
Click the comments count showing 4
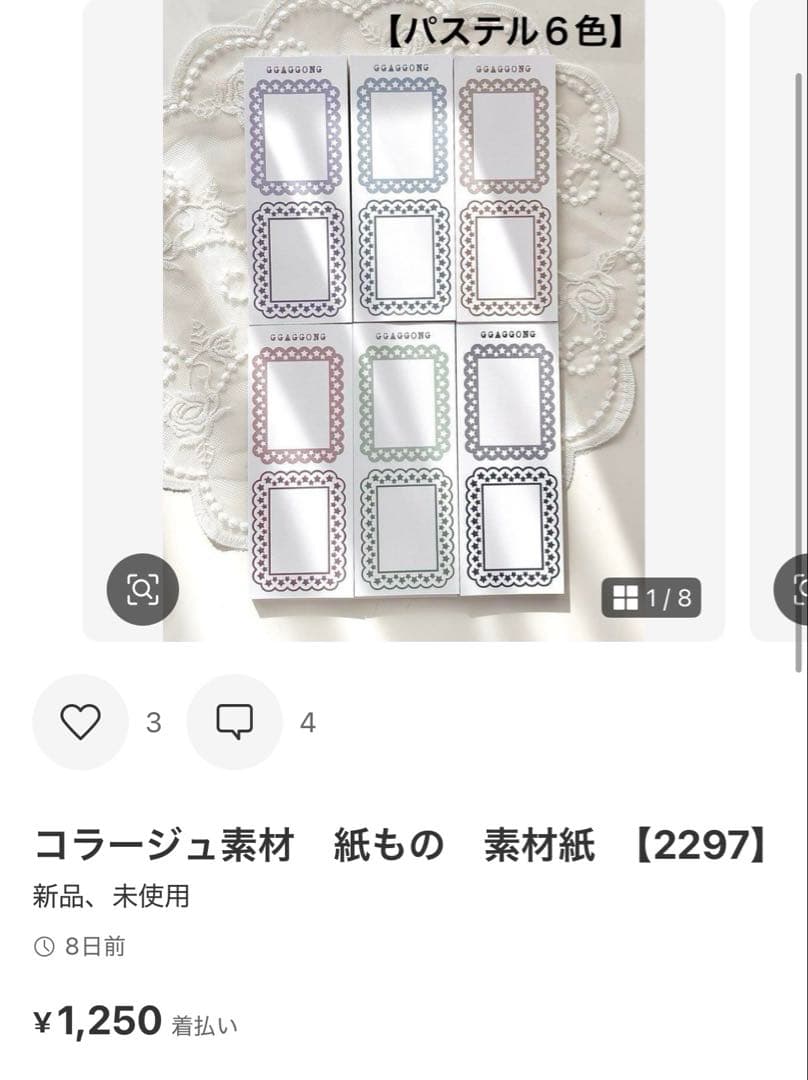pos(307,721)
